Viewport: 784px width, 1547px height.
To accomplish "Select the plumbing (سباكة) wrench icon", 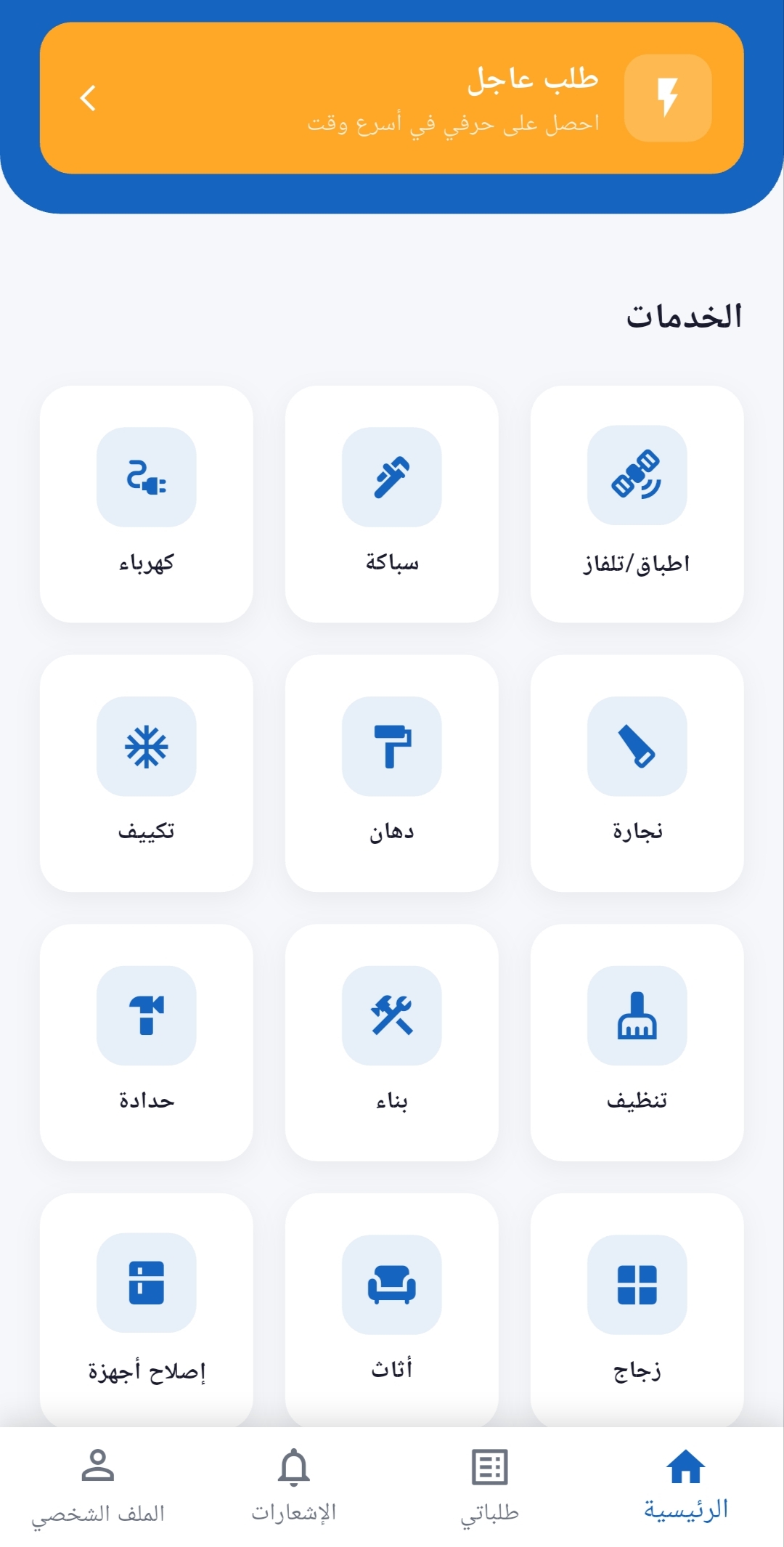I will coord(392,478).
